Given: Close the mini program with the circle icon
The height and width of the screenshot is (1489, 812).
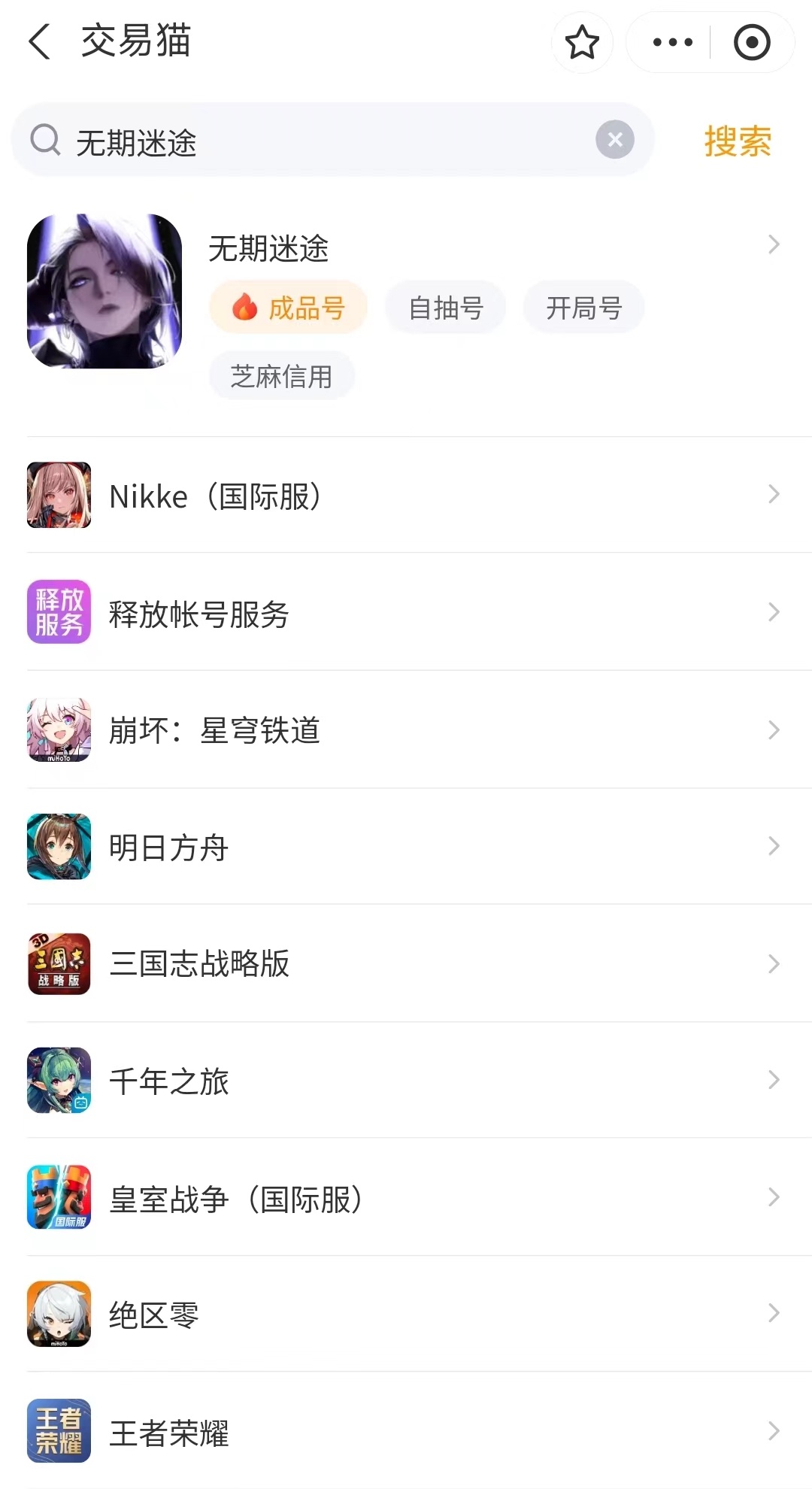Looking at the screenshot, I should coord(752,42).
